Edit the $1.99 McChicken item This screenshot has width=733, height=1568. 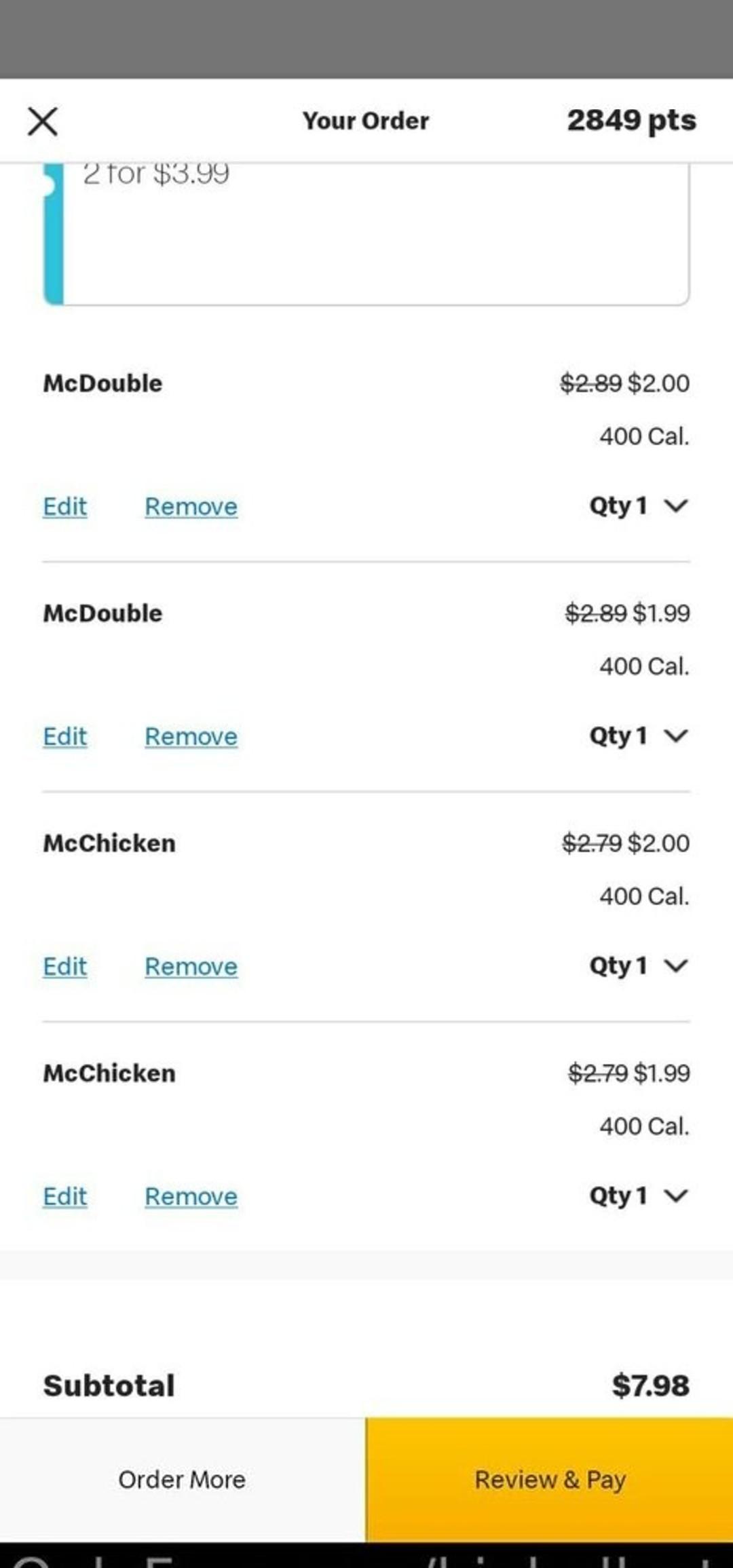click(64, 1196)
